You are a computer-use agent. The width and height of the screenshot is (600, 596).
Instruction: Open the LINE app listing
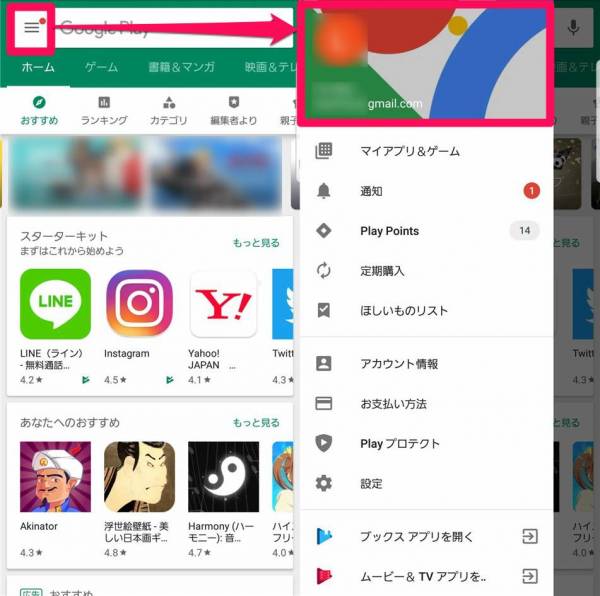pyautogui.click(x=55, y=304)
